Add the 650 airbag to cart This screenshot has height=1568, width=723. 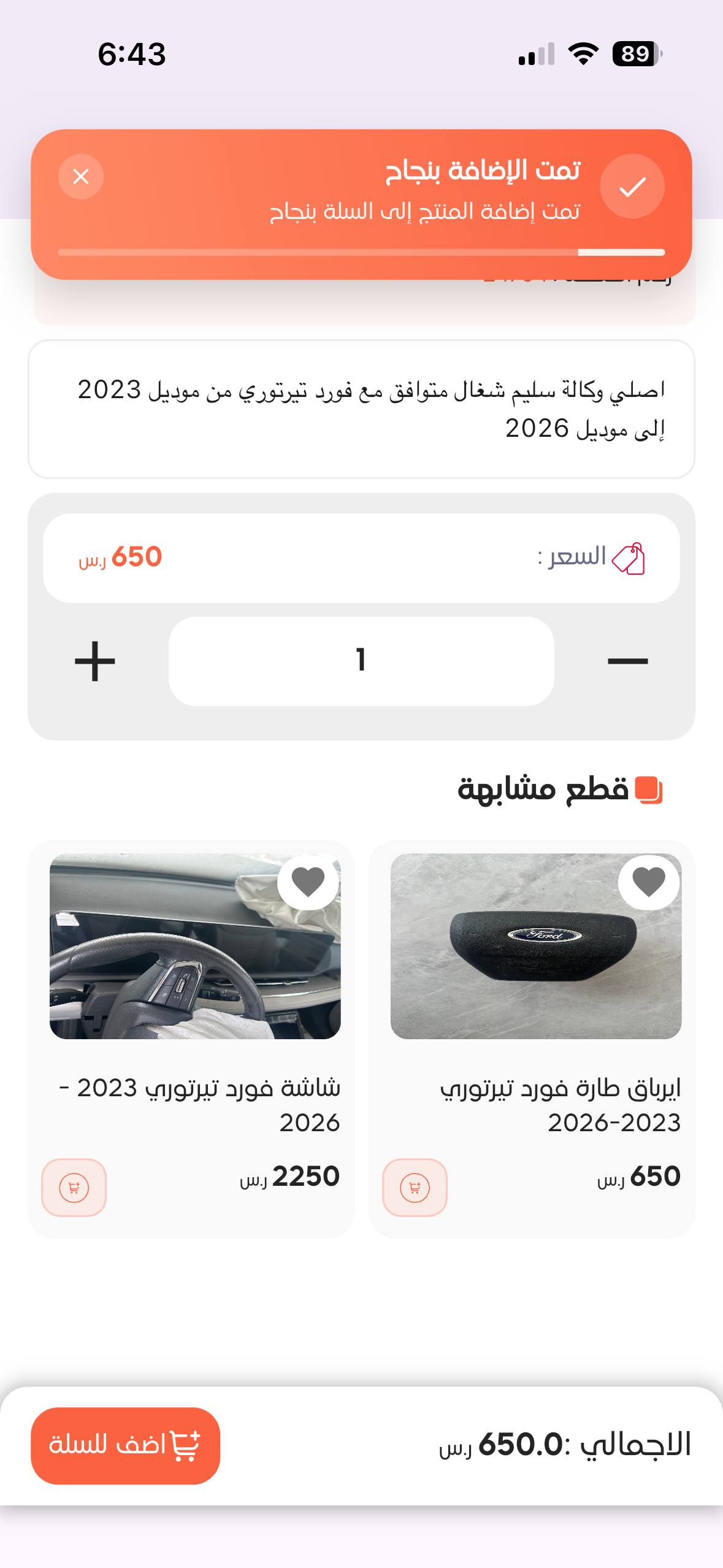(415, 1188)
